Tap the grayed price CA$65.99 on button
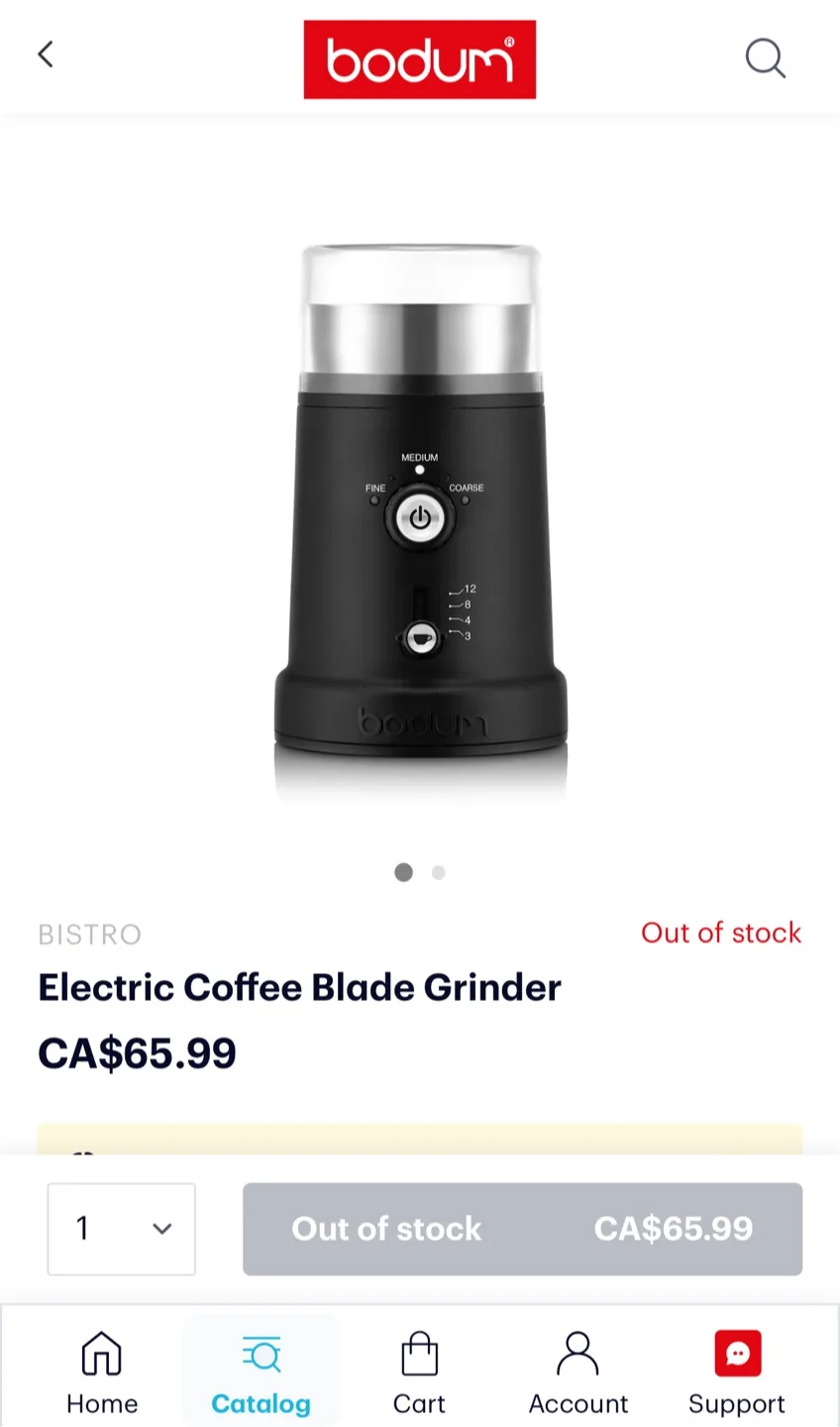 point(673,1229)
